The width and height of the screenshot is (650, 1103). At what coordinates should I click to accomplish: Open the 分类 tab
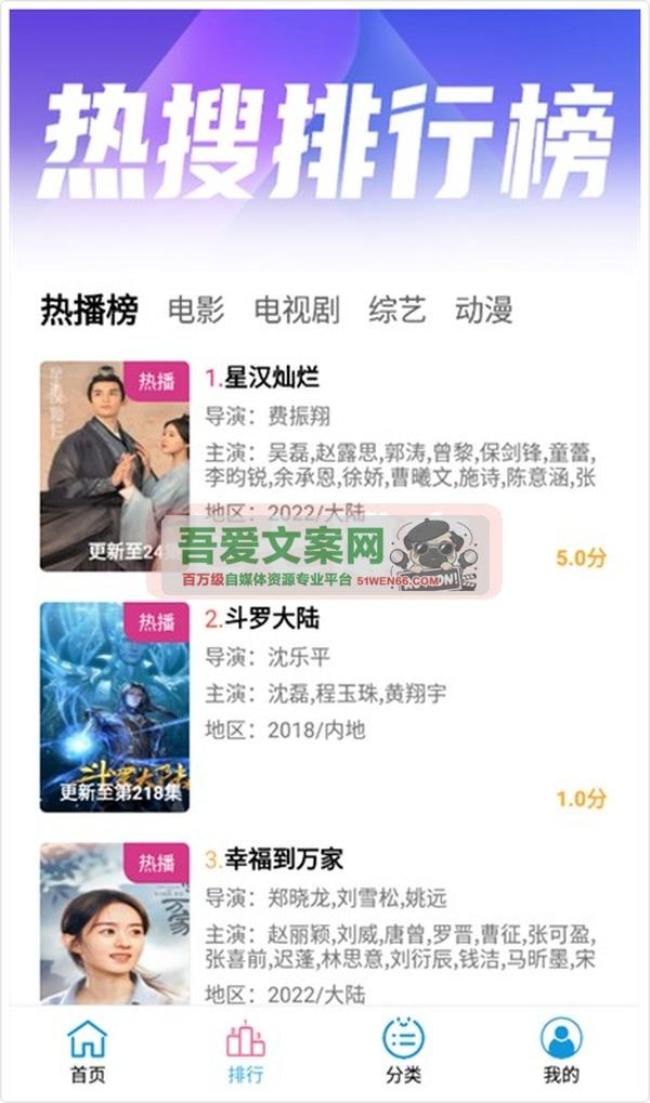click(x=403, y=1052)
